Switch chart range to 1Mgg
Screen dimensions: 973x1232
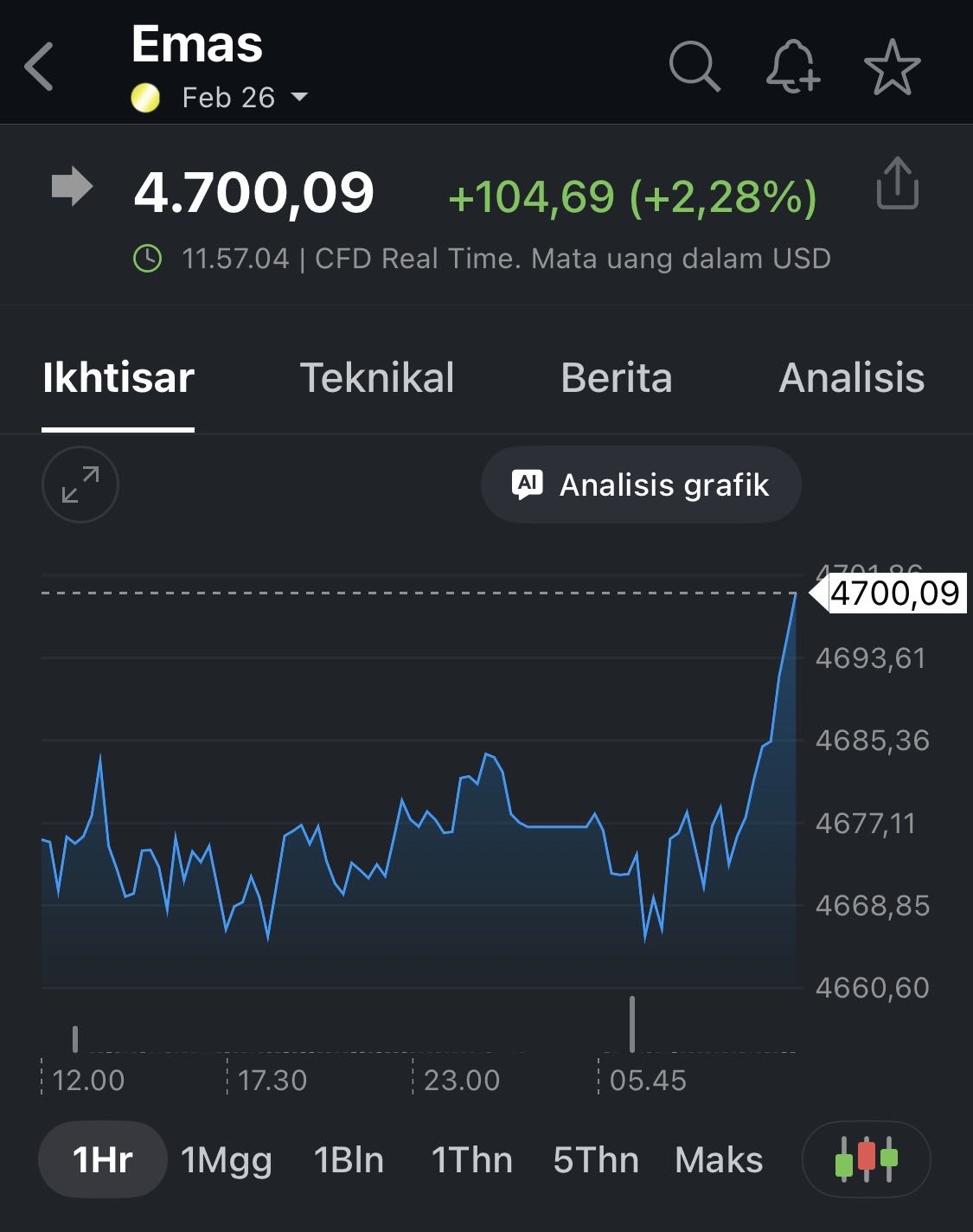(x=226, y=1159)
